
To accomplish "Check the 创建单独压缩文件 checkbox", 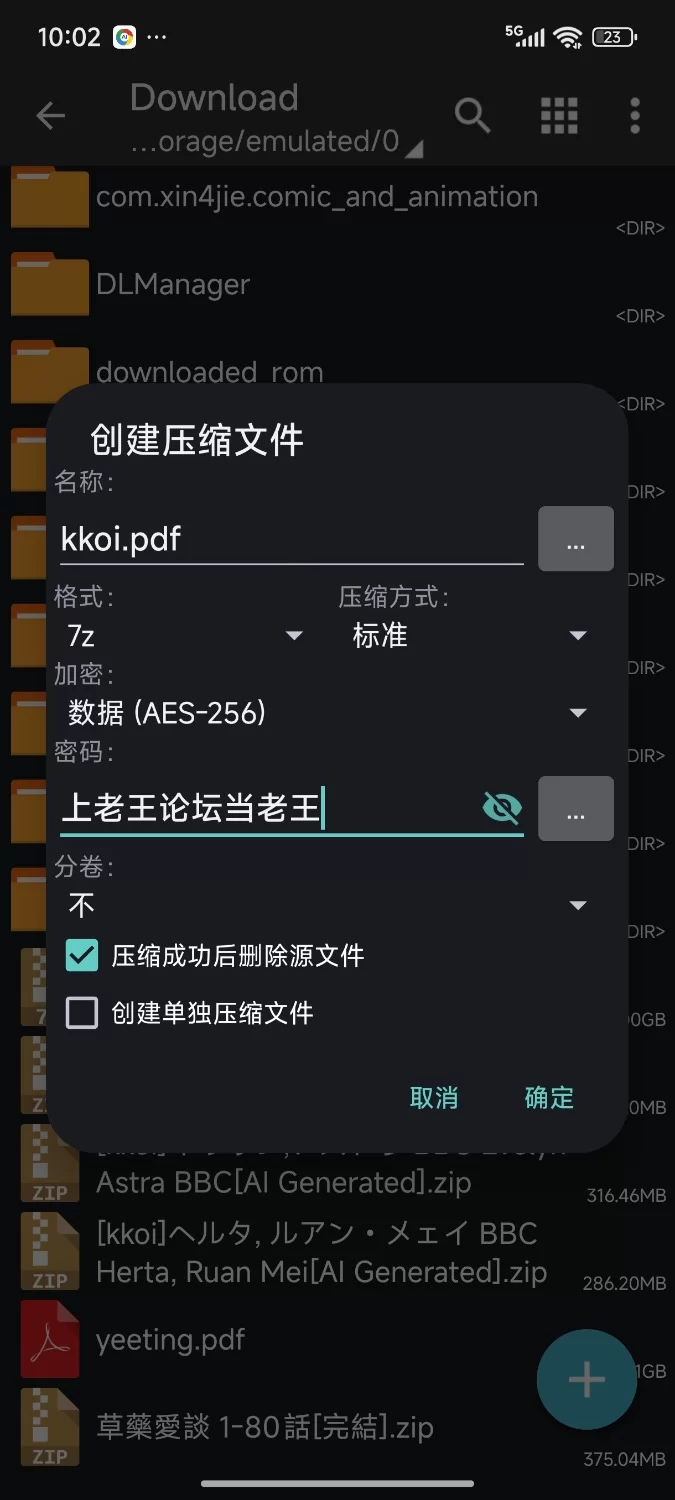I will [82, 1013].
